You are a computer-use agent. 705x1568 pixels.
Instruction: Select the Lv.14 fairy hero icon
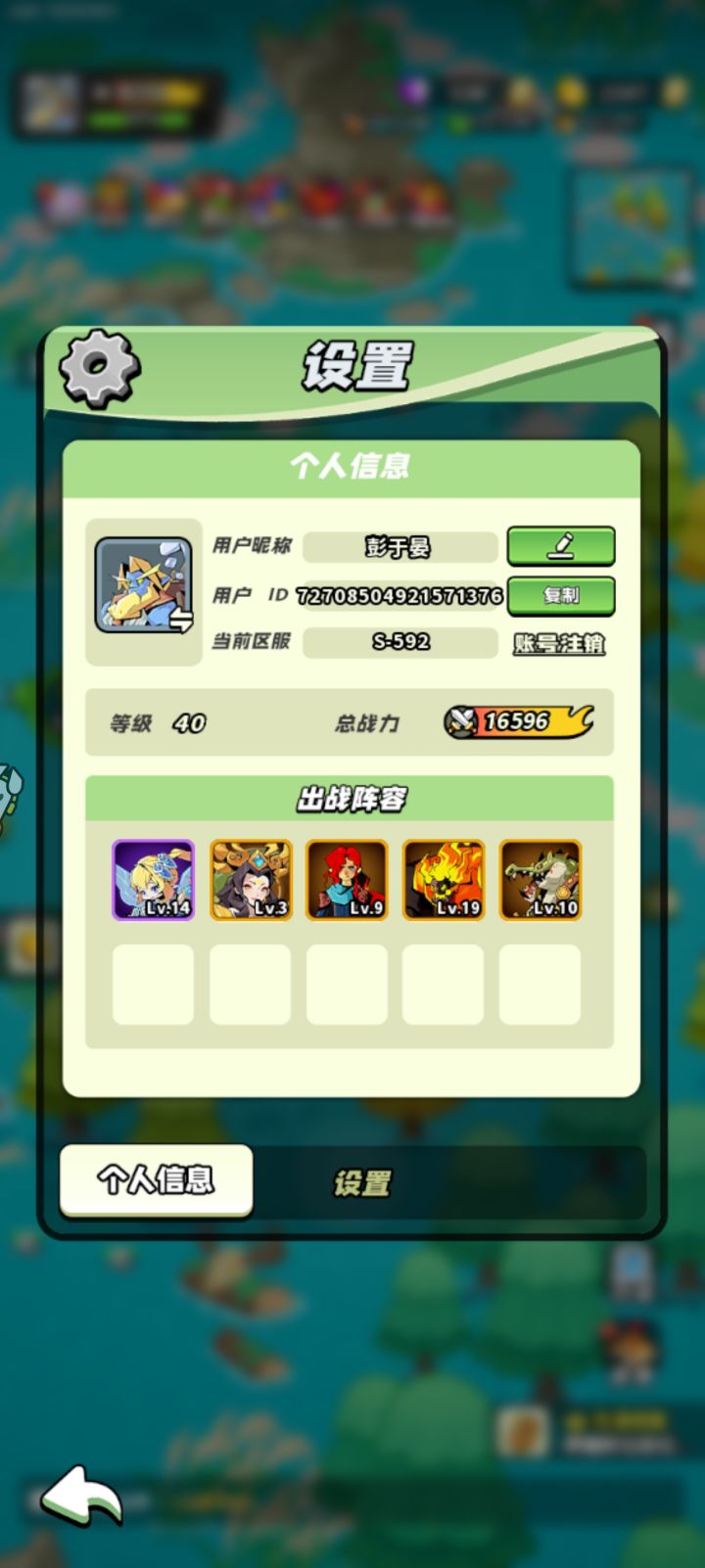(154, 880)
